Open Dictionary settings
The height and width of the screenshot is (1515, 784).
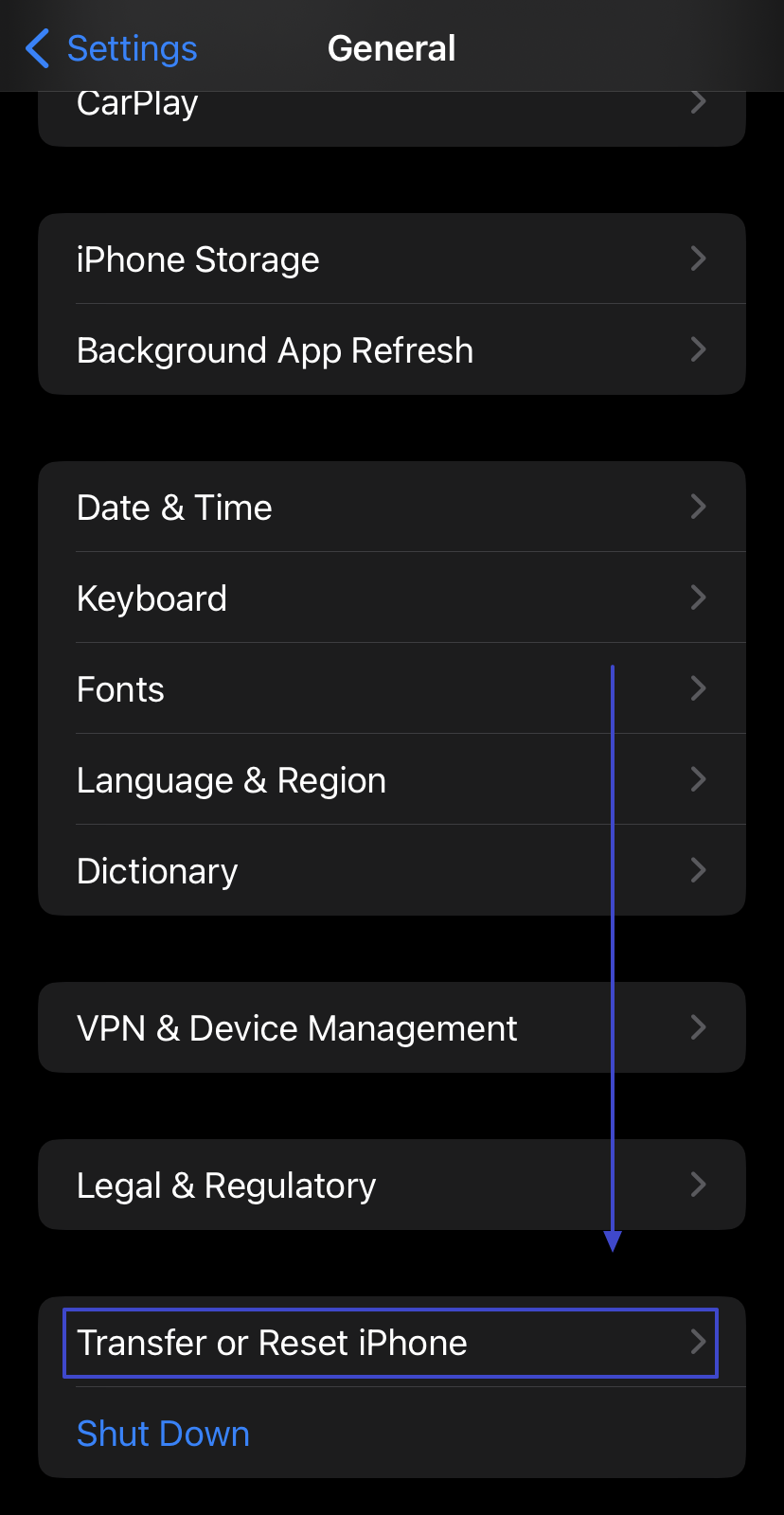390,871
